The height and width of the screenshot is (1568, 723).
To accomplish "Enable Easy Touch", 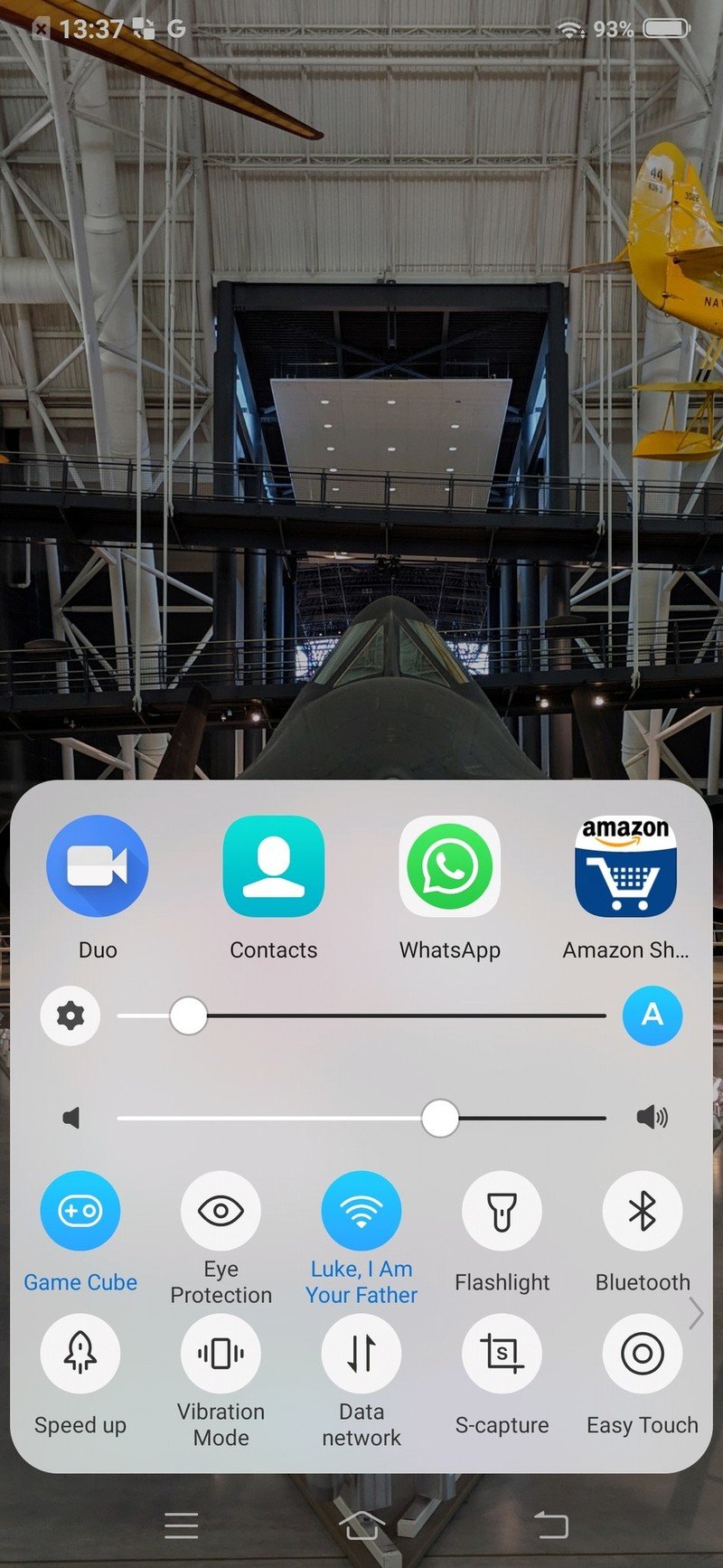I will (x=642, y=1354).
